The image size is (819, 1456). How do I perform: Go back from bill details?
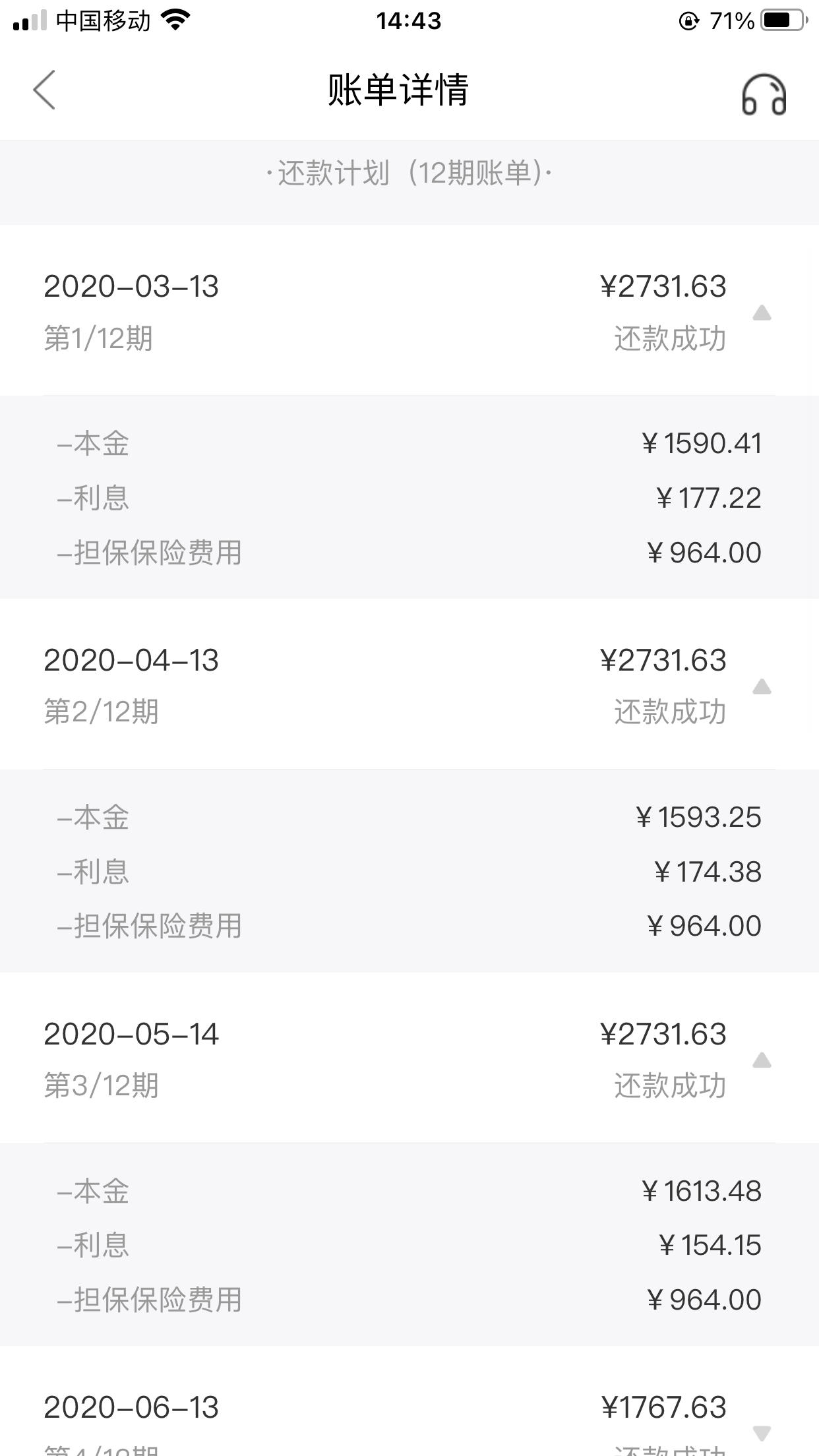(x=44, y=90)
